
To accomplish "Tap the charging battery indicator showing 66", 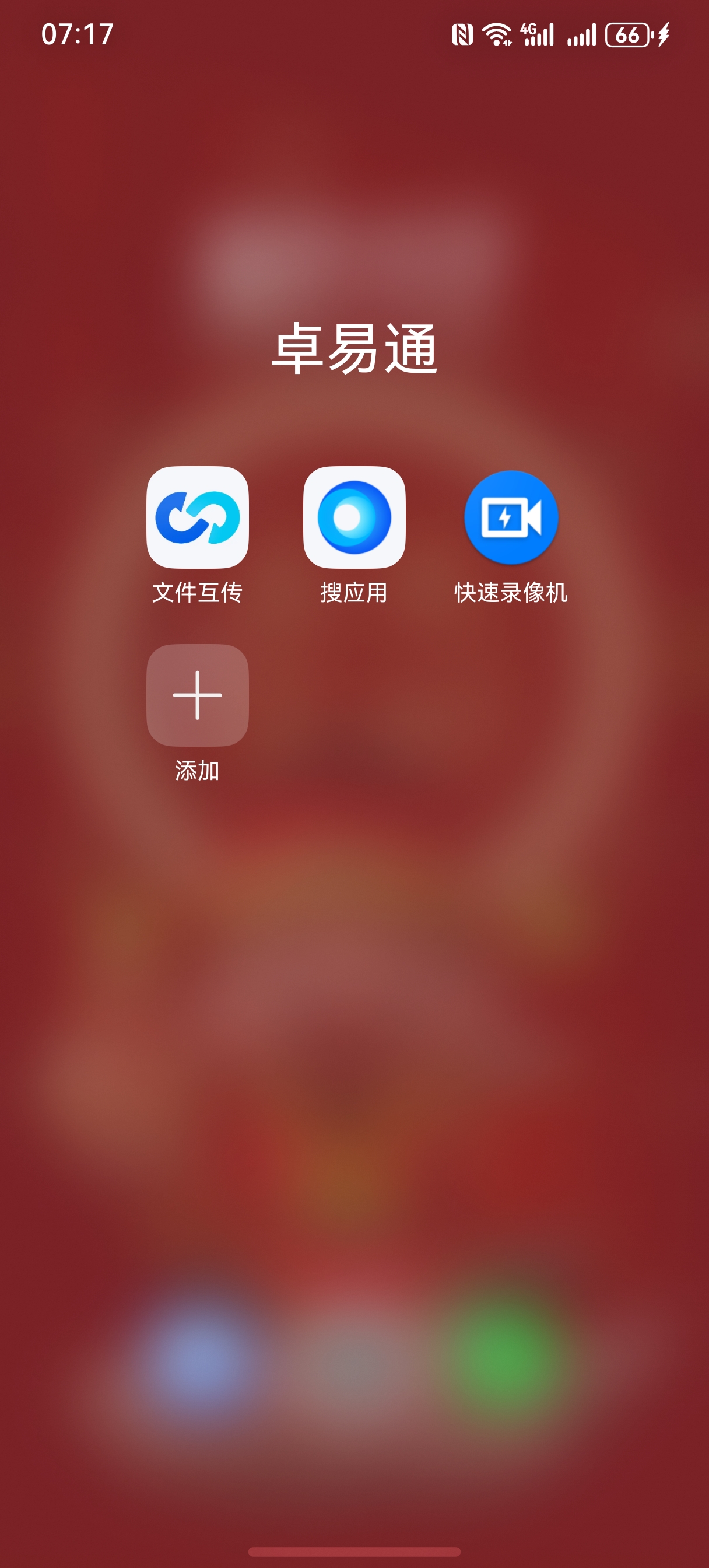I will [627, 37].
